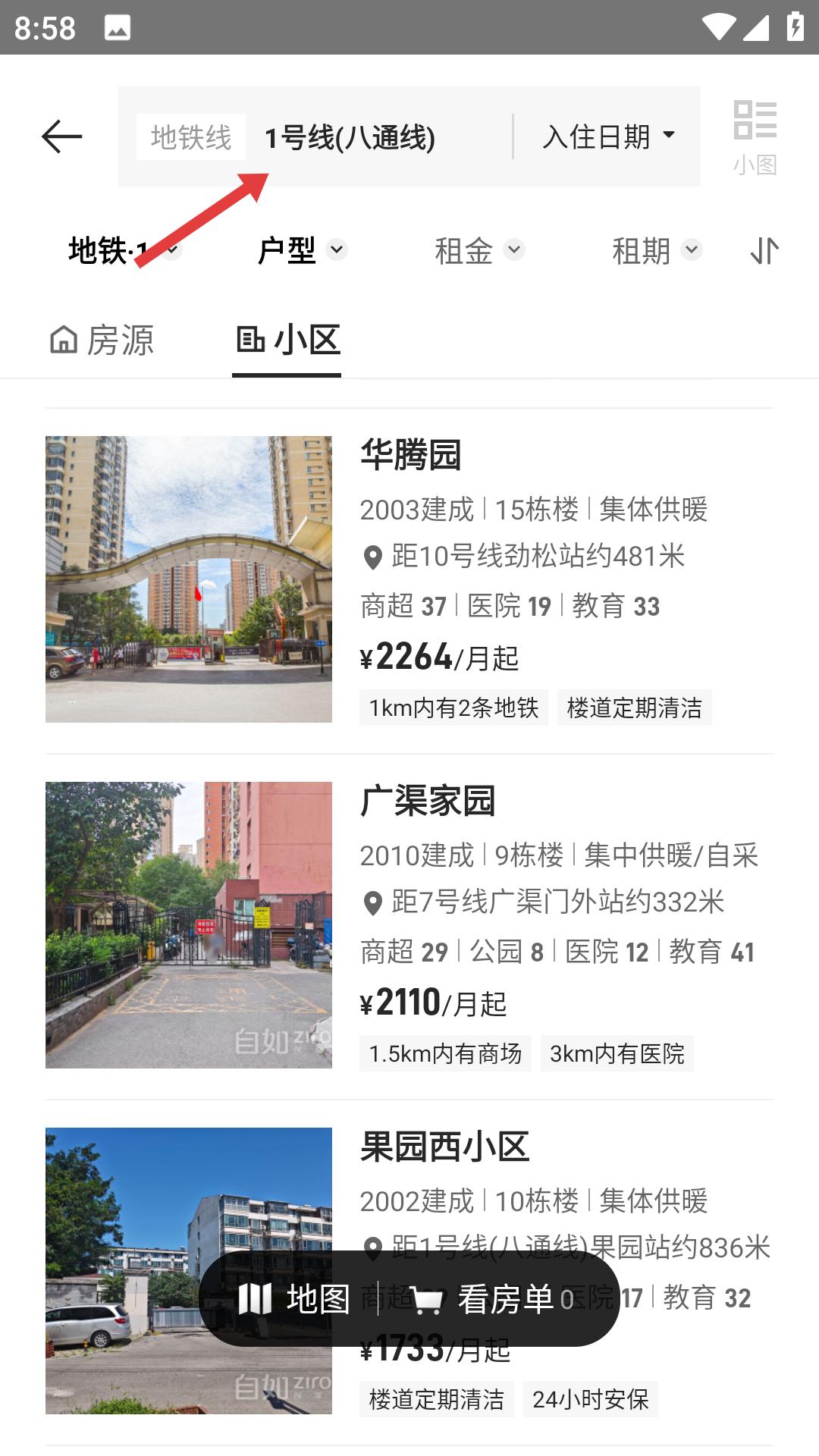819x1456 pixels.
Task: Open the 租金 filter dropdown
Action: (x=478, y=250)
